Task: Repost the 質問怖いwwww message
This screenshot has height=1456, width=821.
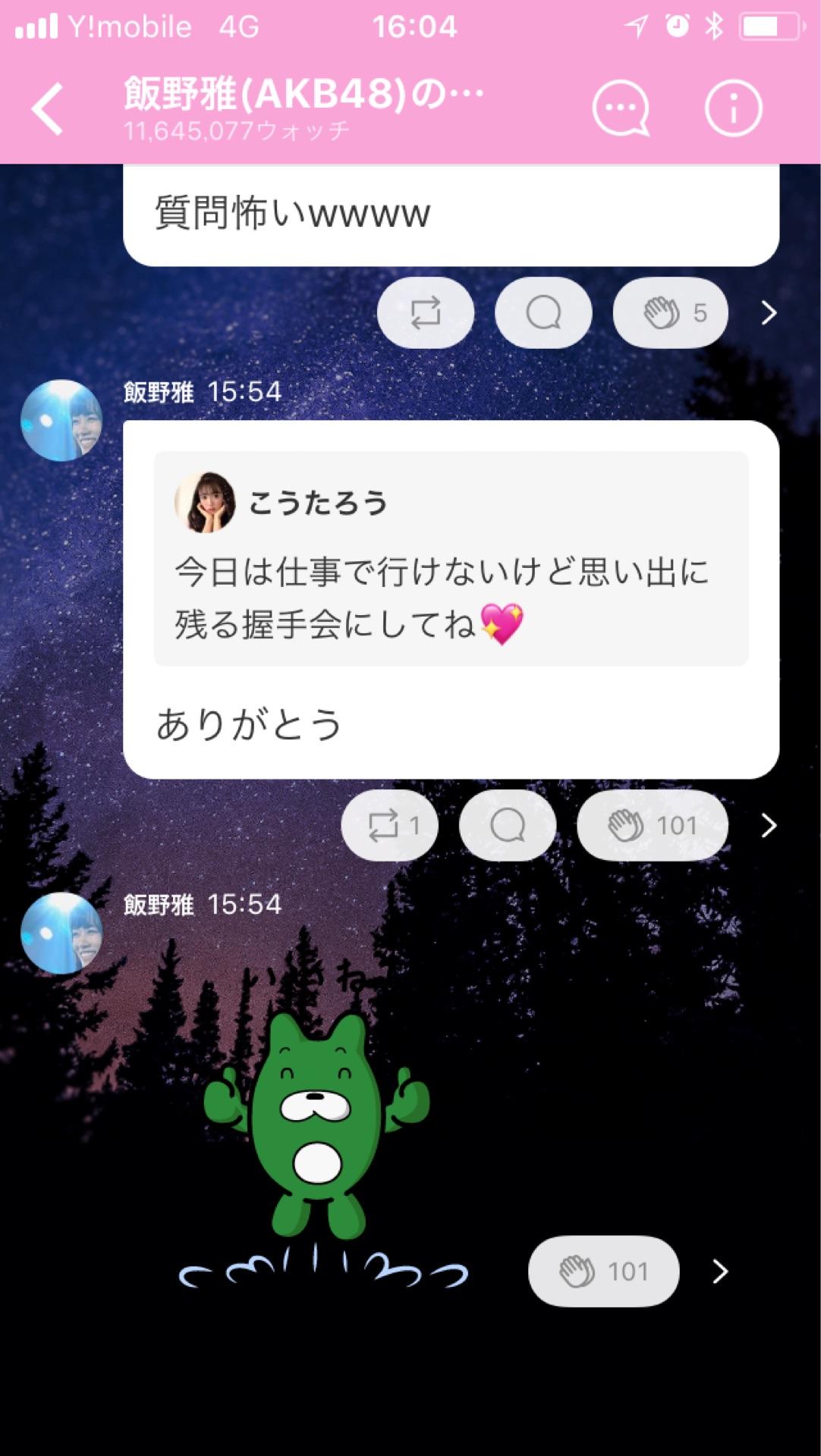Action: point(426,312)
